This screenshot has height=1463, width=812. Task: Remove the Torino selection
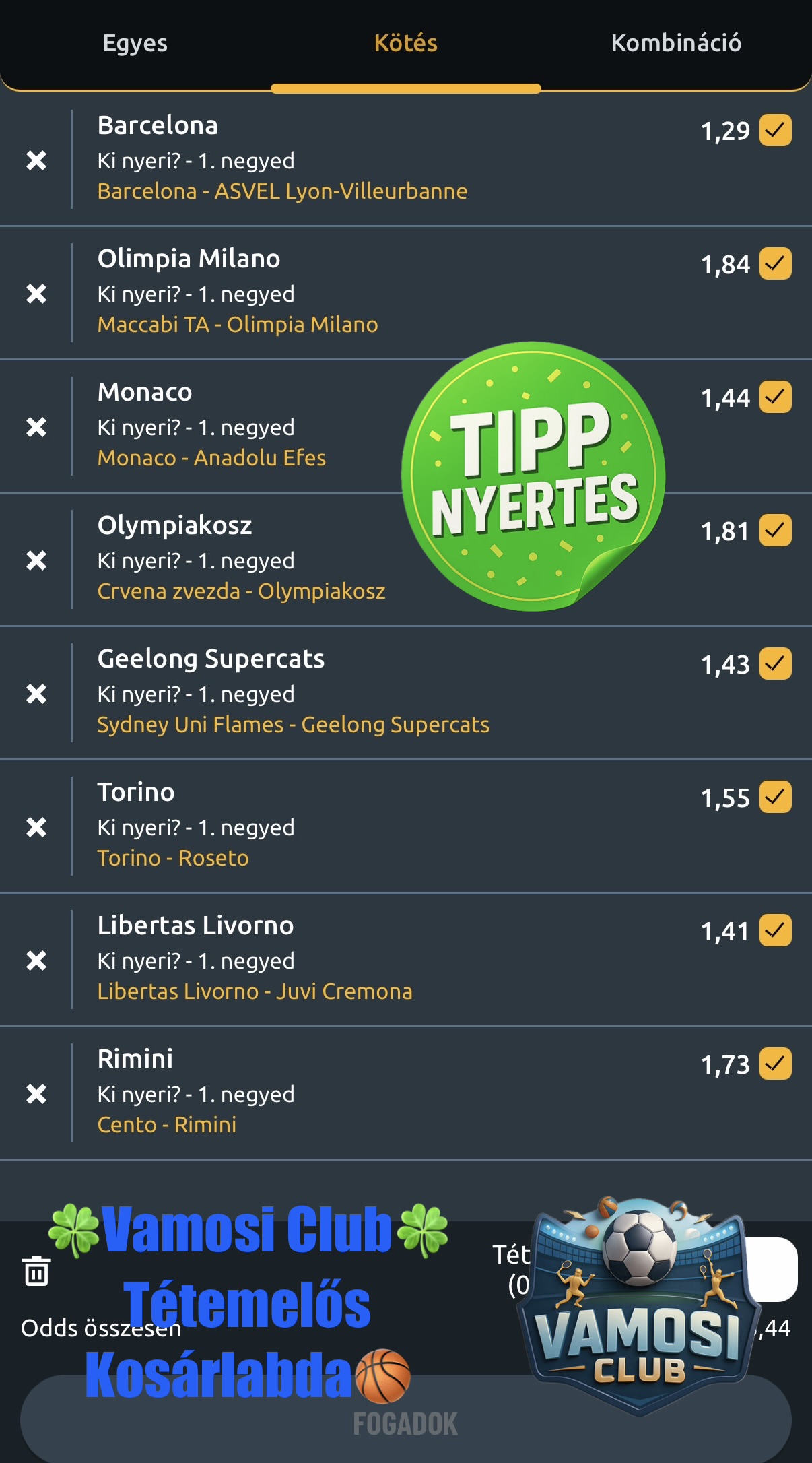[x=36, y=827]
